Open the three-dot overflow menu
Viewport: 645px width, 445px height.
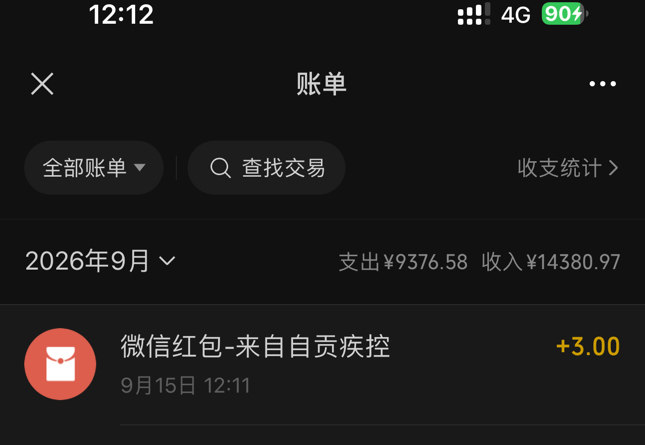click(603, 84)
